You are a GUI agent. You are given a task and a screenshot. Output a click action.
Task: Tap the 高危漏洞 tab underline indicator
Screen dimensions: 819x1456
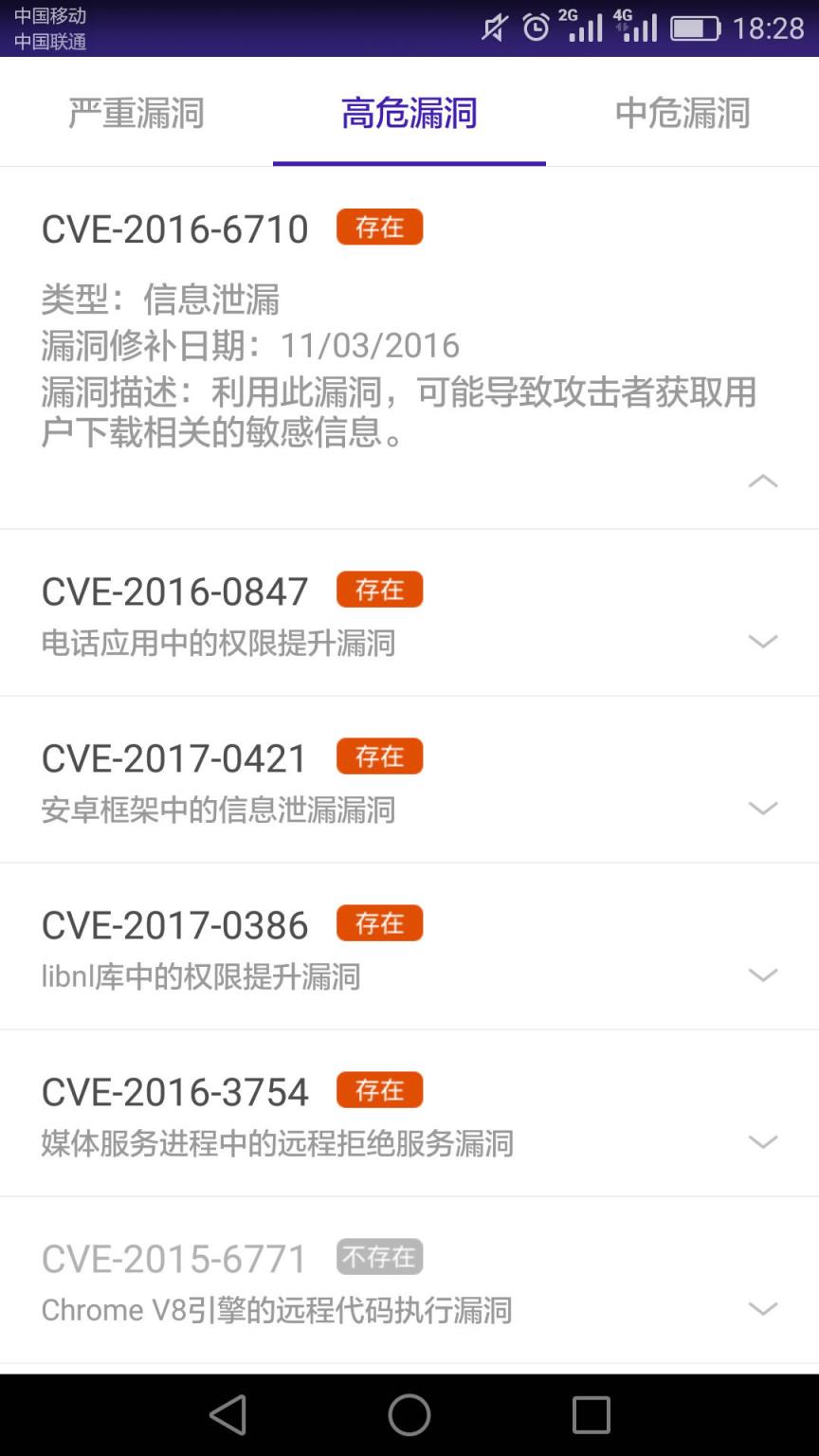point(409,163)
